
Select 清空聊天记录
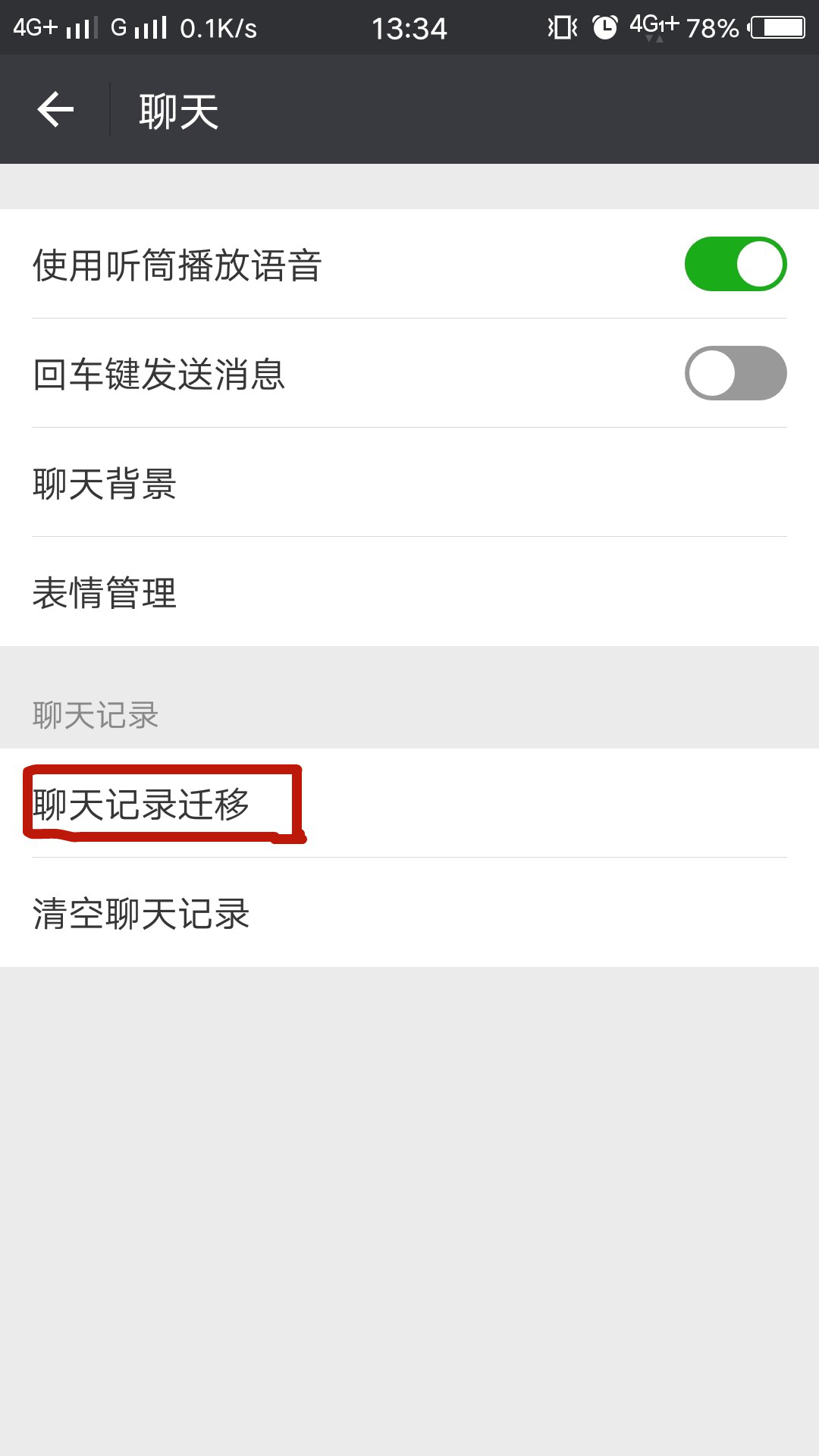click(409, 913)
